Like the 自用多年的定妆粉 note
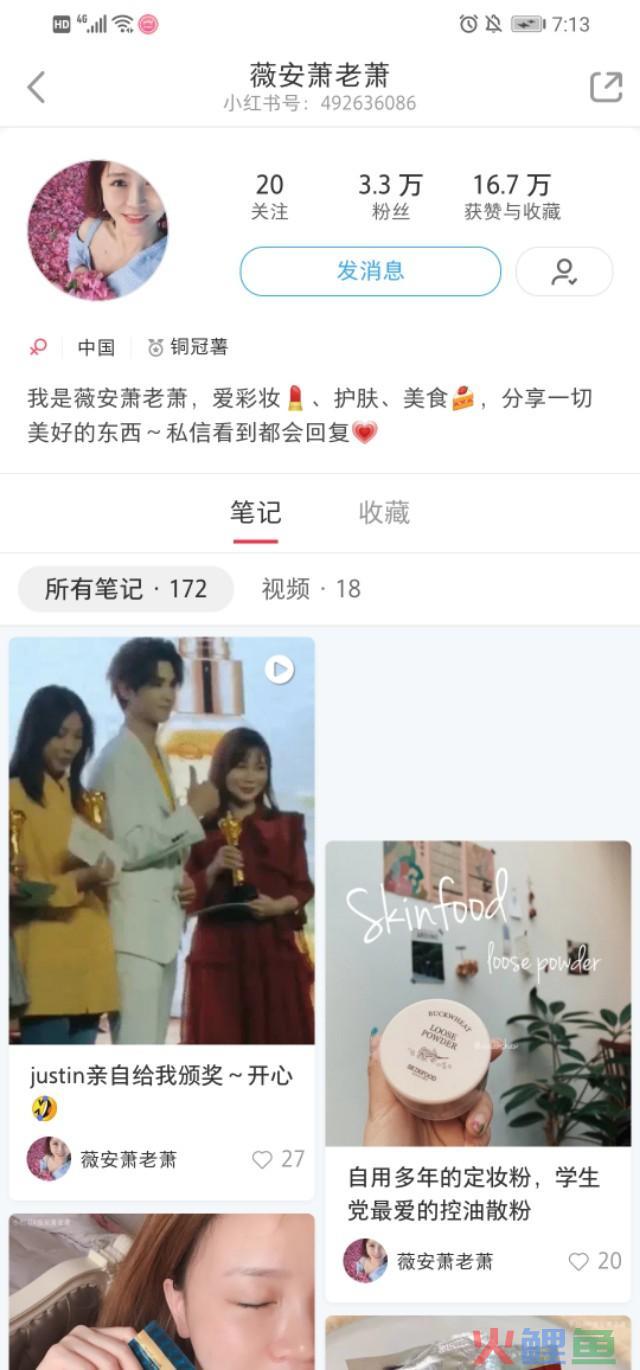Image resolution: width=640 pixels, height=1370 pixels. 595,1261
